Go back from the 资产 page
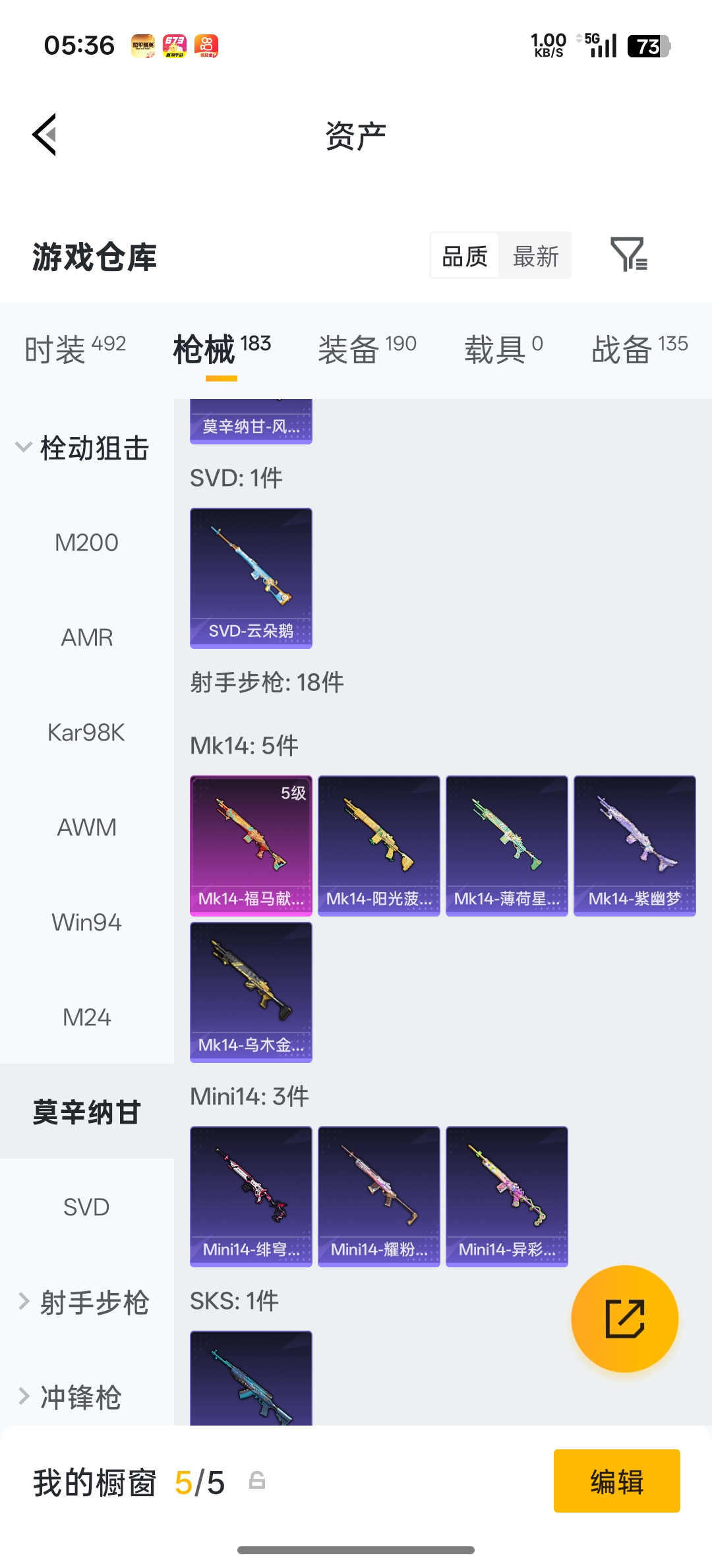Screen dimensions: 712x1568 pos(45,135)
